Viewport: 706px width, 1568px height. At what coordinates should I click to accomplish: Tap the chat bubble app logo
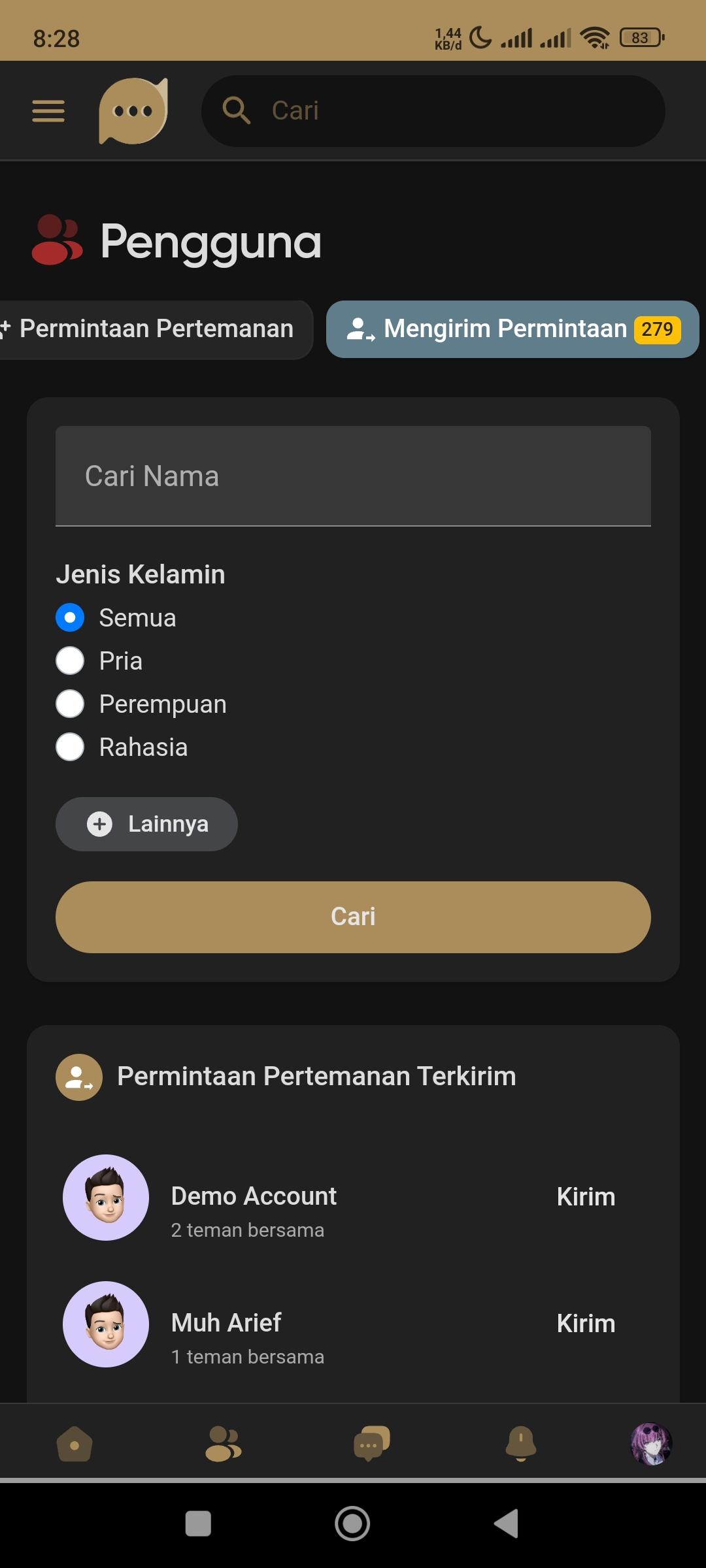[133, 111]
